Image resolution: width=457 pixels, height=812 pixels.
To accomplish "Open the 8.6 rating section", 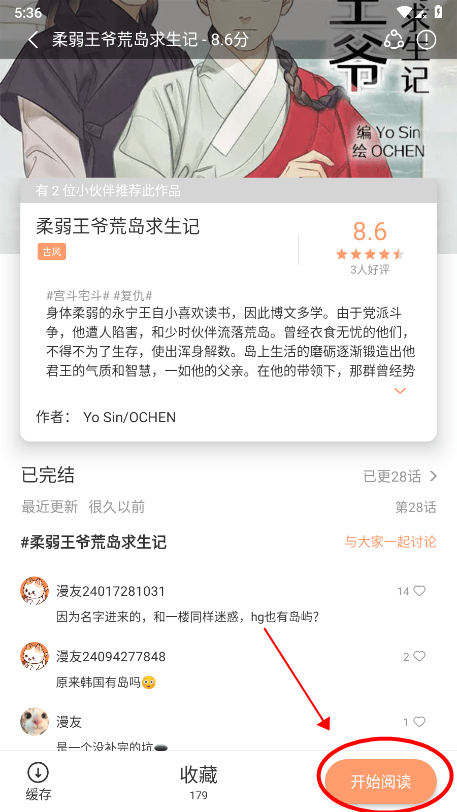I will [x=369, y=248].
